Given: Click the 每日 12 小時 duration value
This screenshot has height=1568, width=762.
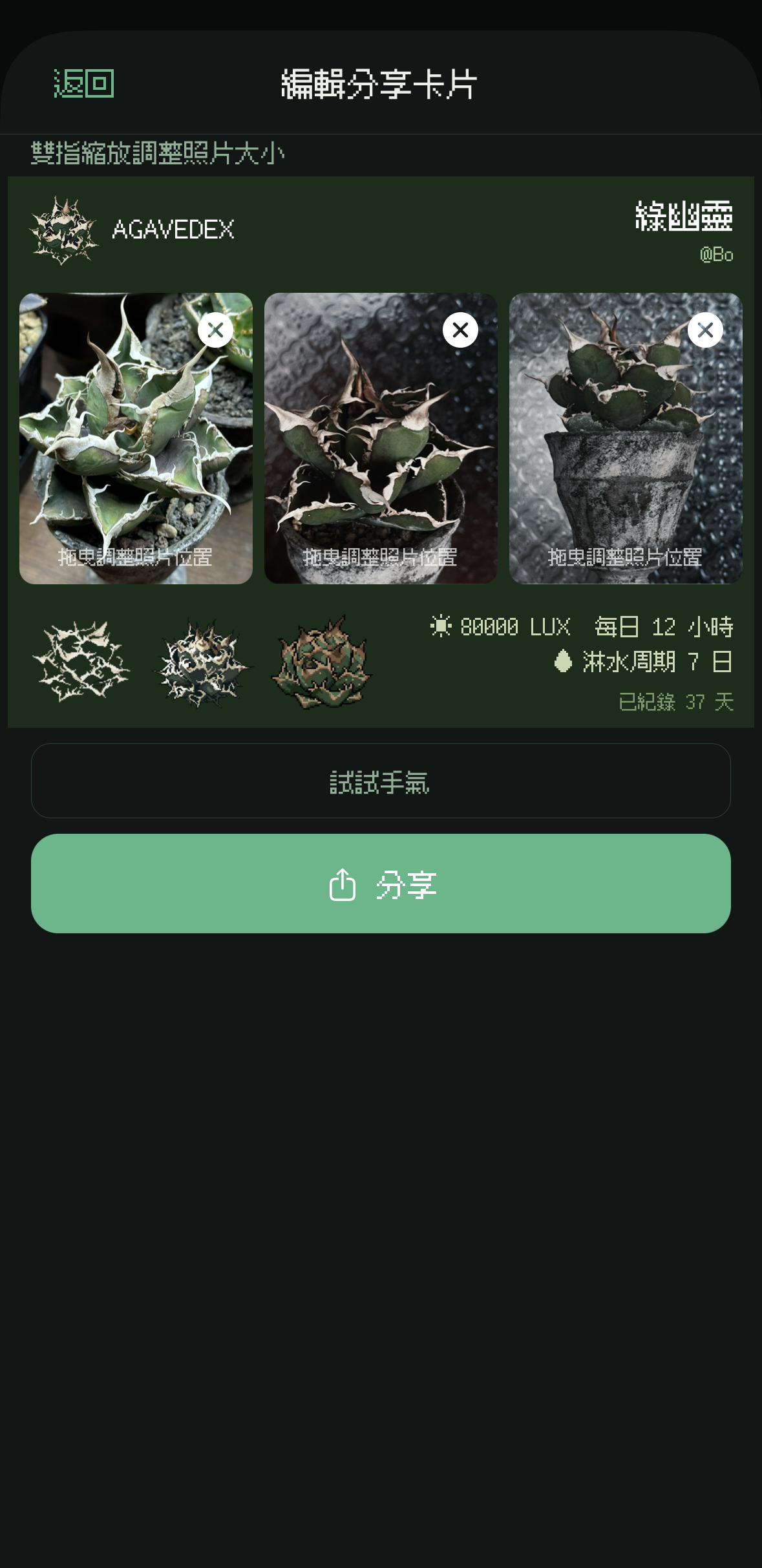Looking at the screenshot, I should click(664, 626).
